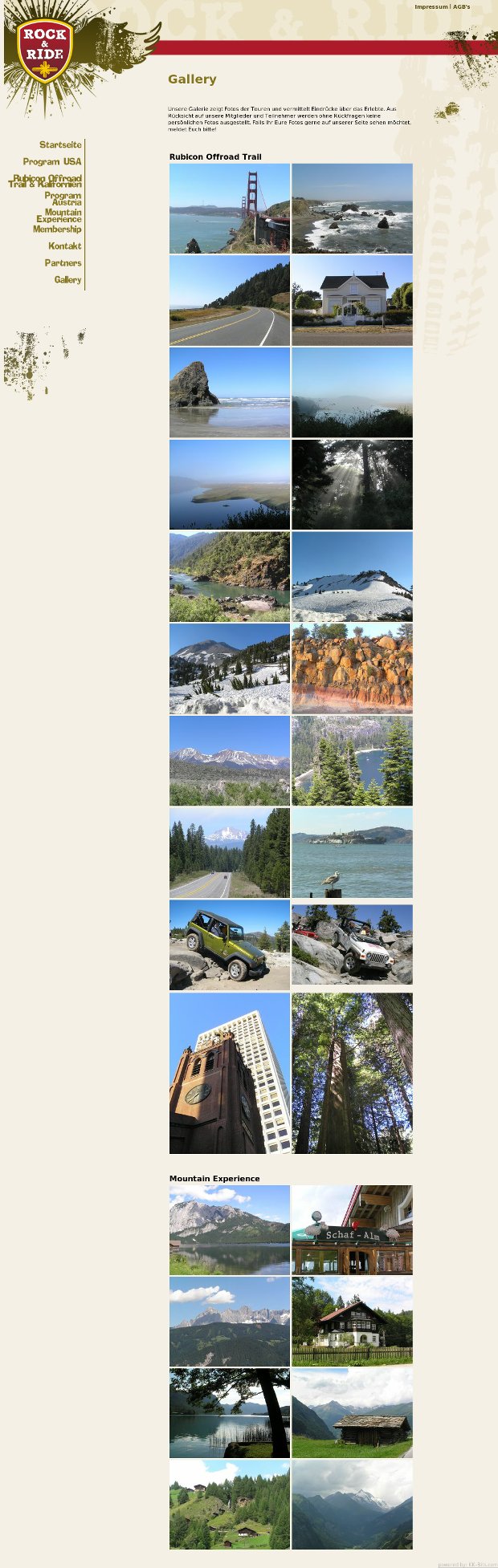This screenshot has height=1568, width=498.
Task: Open the Membership page
Action: point(57,229)
